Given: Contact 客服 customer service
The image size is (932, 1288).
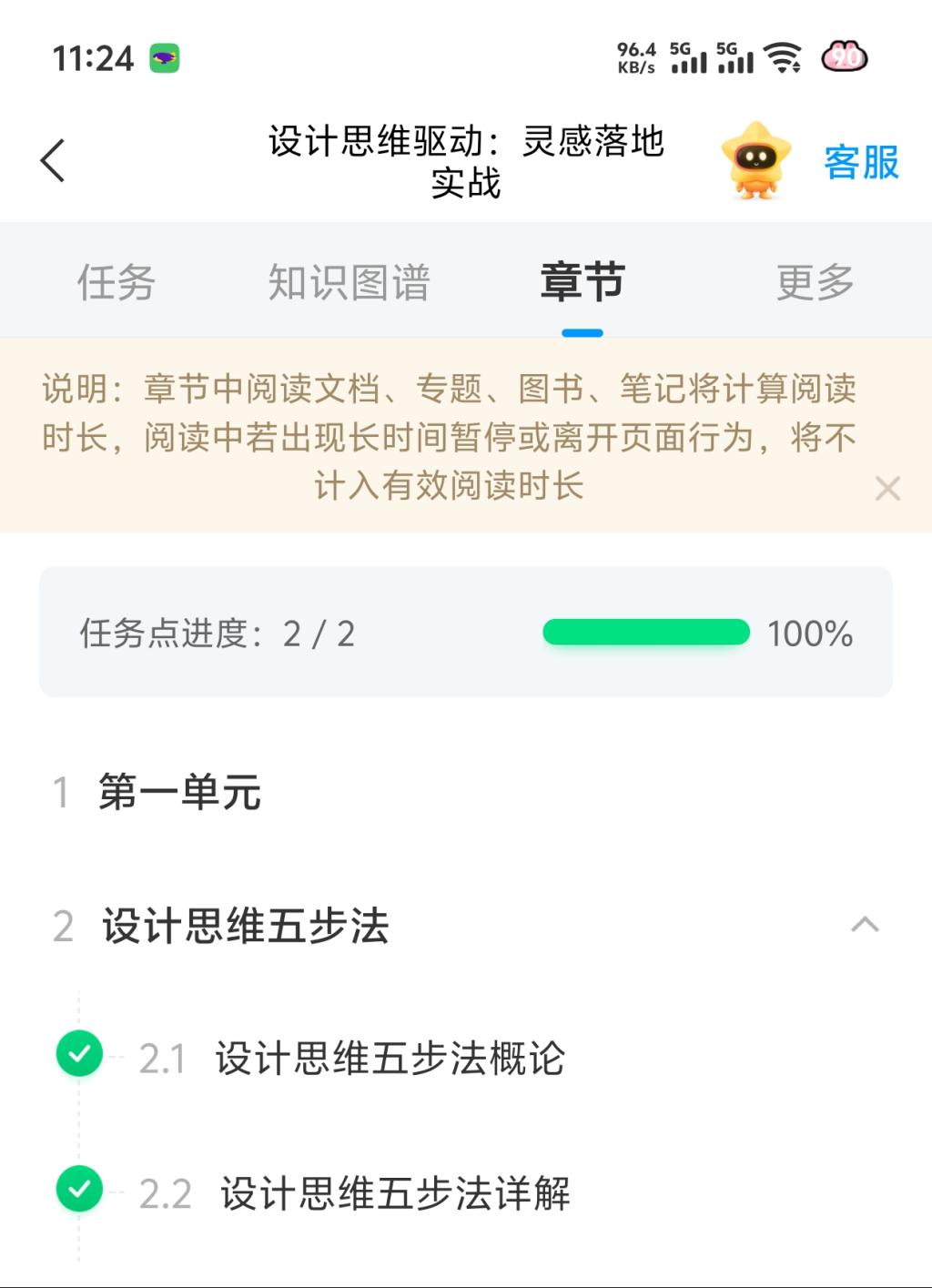Looking at the screenshot, I should 860,163.
